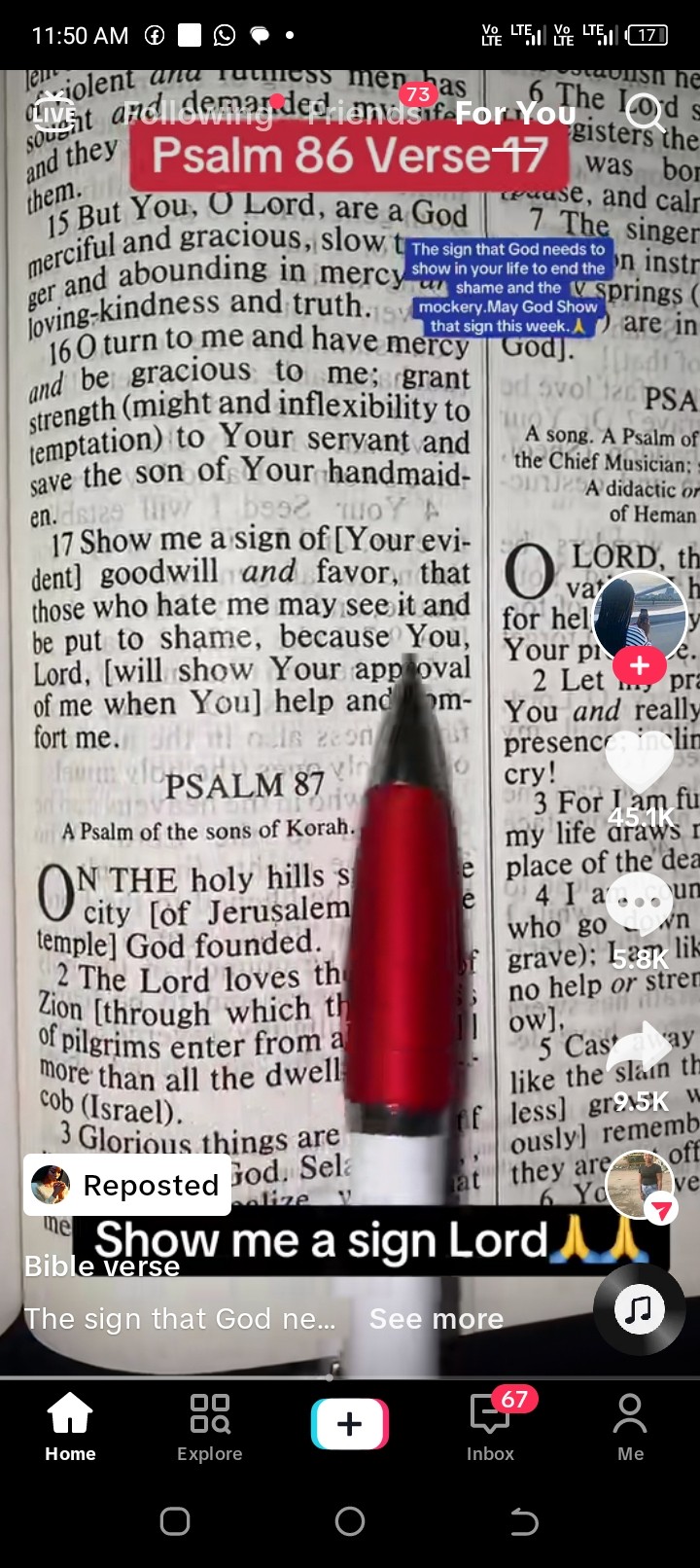Switch to the Friends tab

pyautogui.click(x=364, y=114)
